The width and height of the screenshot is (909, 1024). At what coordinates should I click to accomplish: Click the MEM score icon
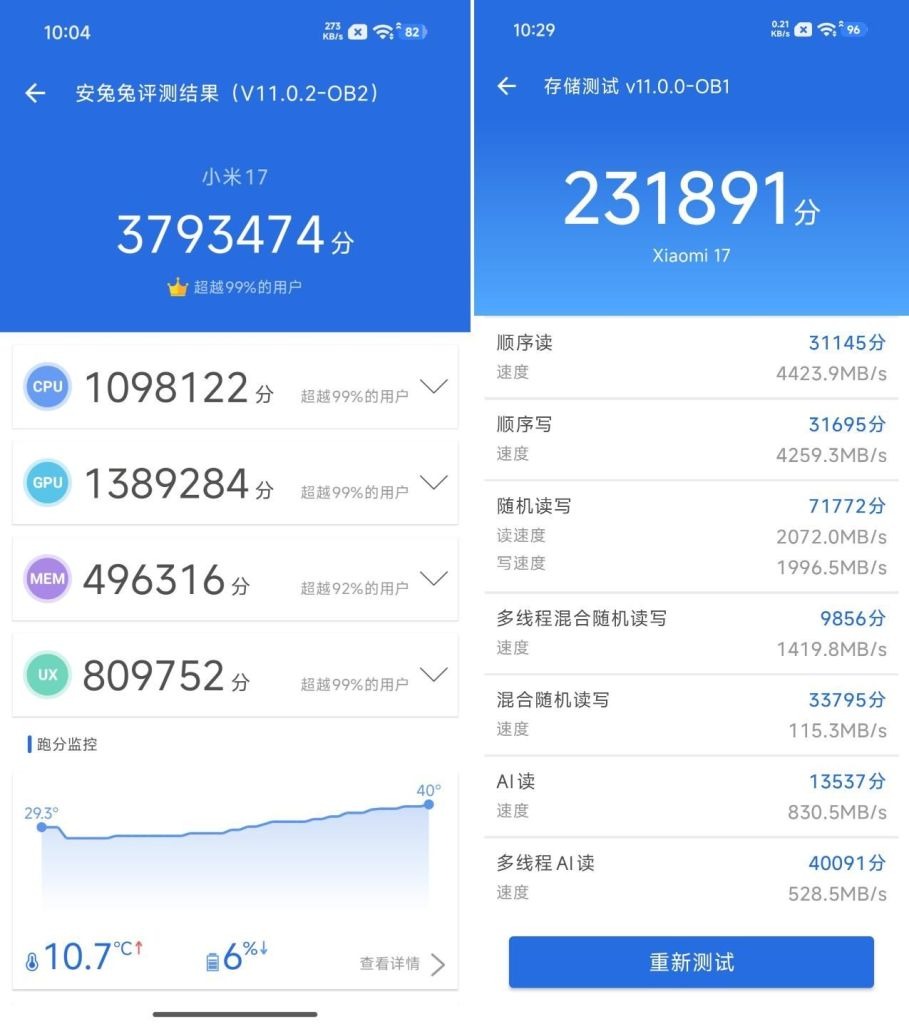[47, 578]
